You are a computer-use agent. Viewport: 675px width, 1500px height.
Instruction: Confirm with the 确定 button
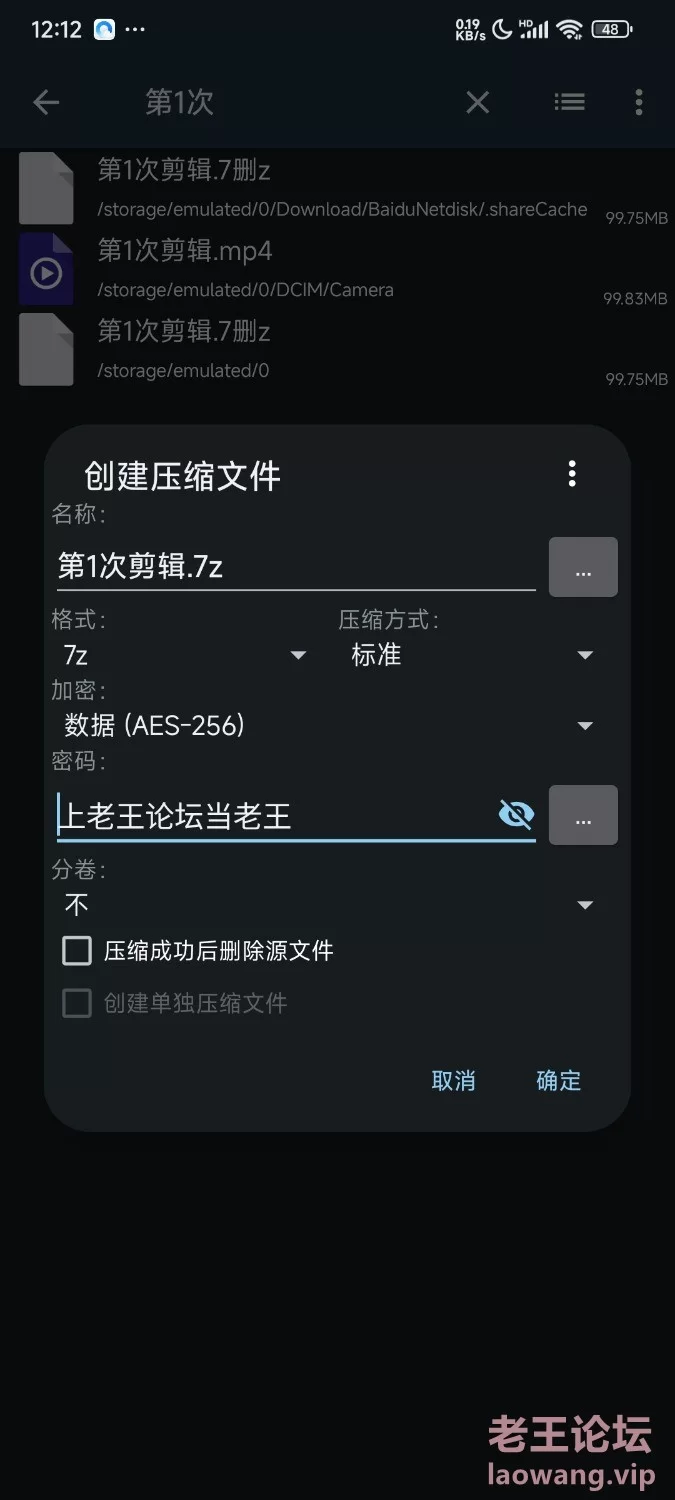(558, 1081)
